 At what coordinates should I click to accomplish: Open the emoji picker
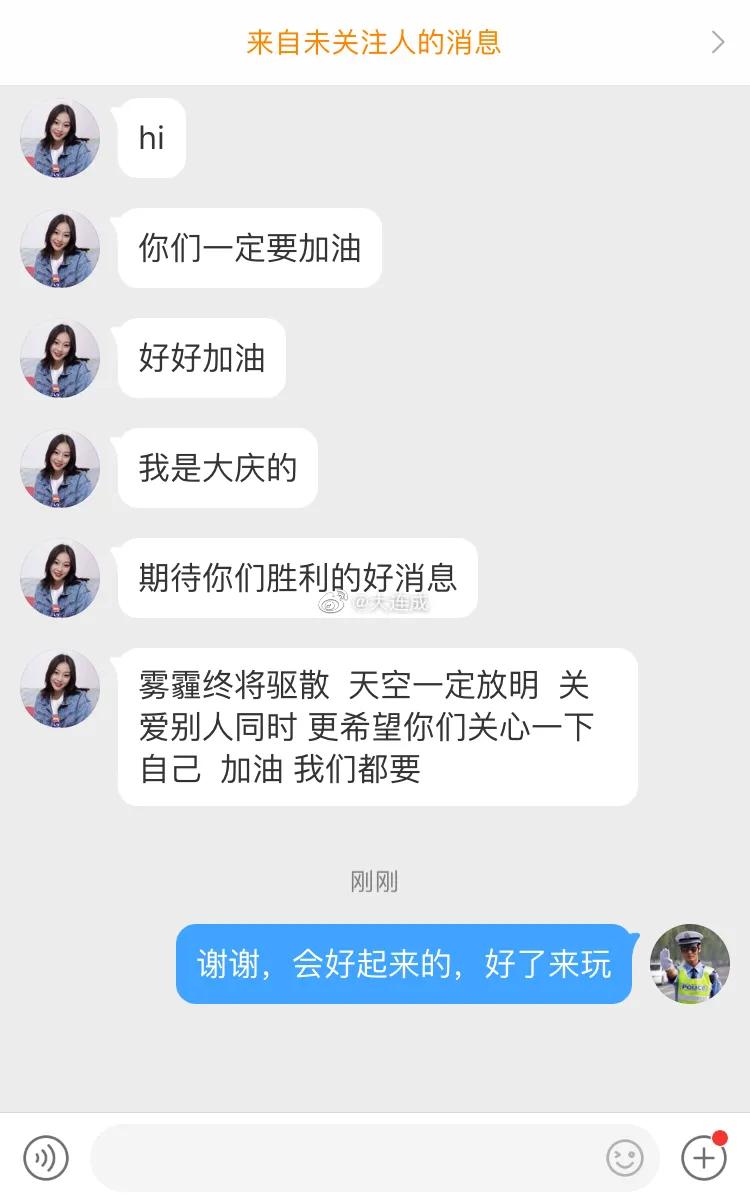pos(625,1158)
